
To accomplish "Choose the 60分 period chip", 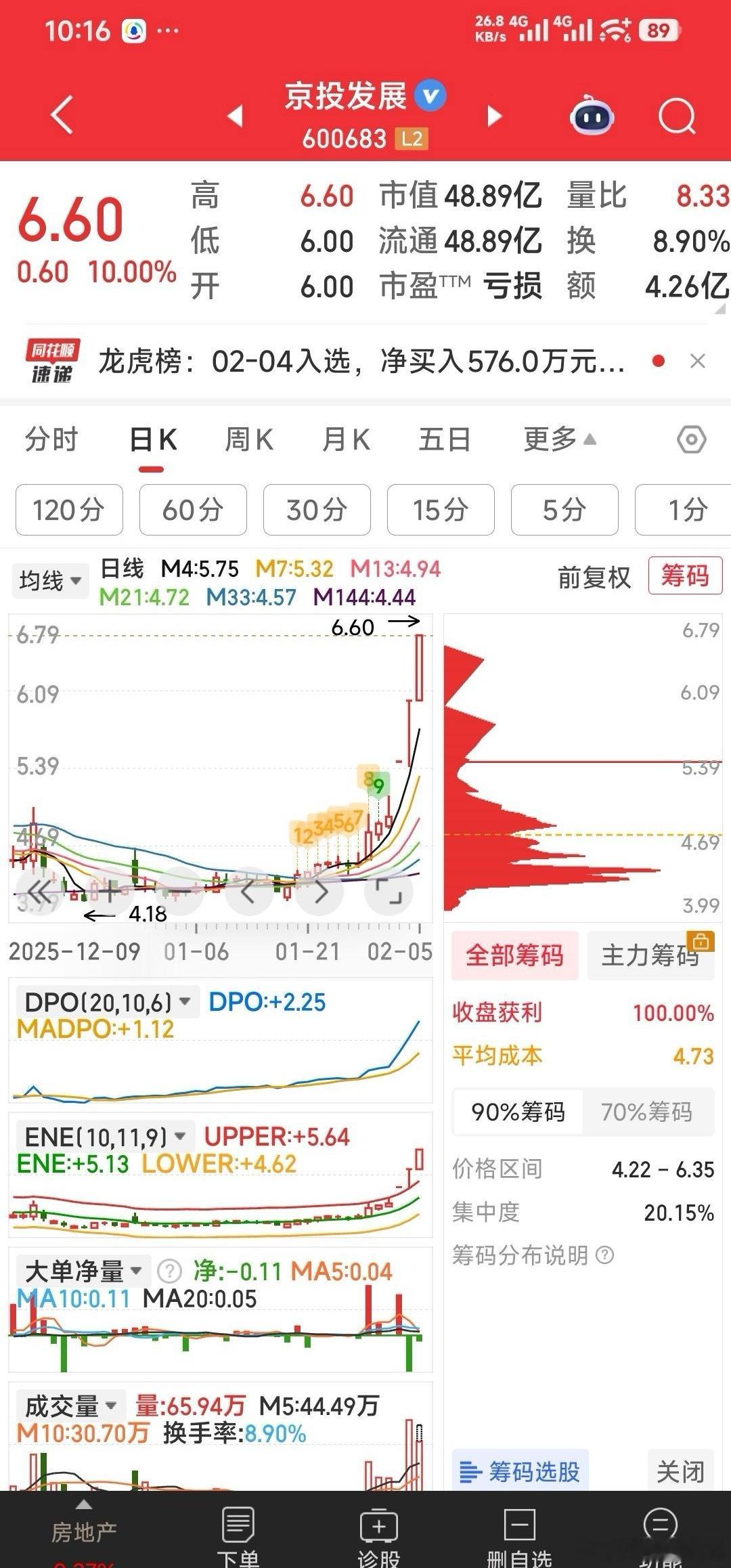I will [x=193, y=510].
